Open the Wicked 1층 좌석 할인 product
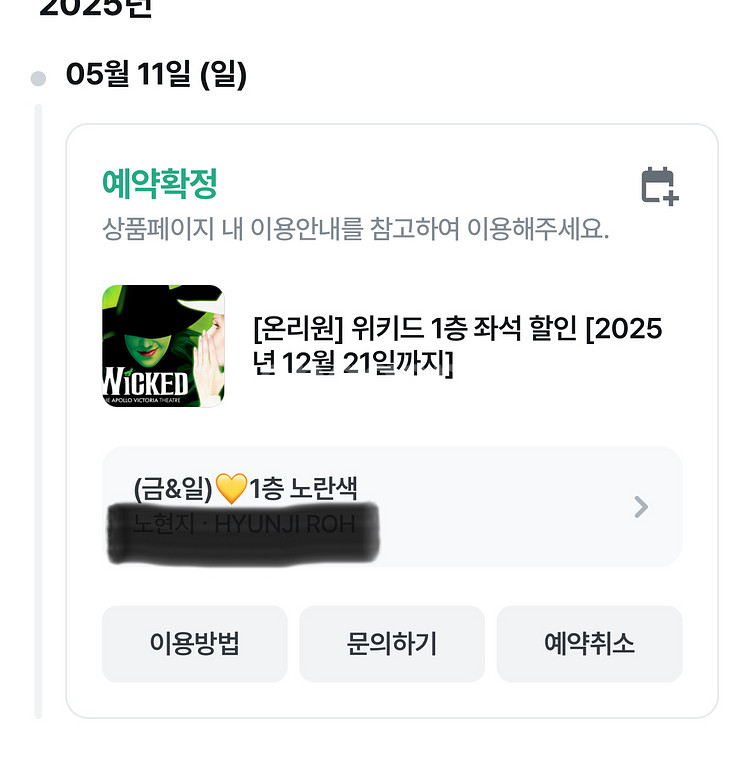750x758 pixels. click(457, 347)
